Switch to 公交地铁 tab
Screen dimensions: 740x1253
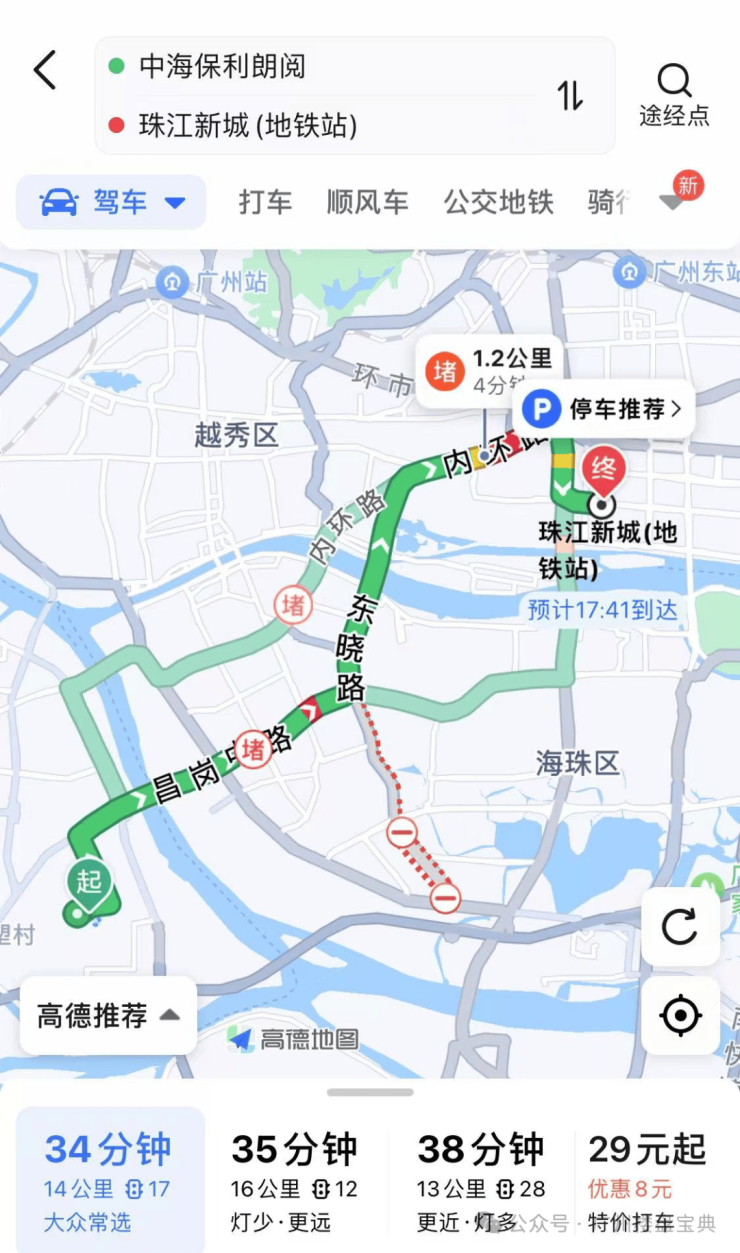pos(498,202)
